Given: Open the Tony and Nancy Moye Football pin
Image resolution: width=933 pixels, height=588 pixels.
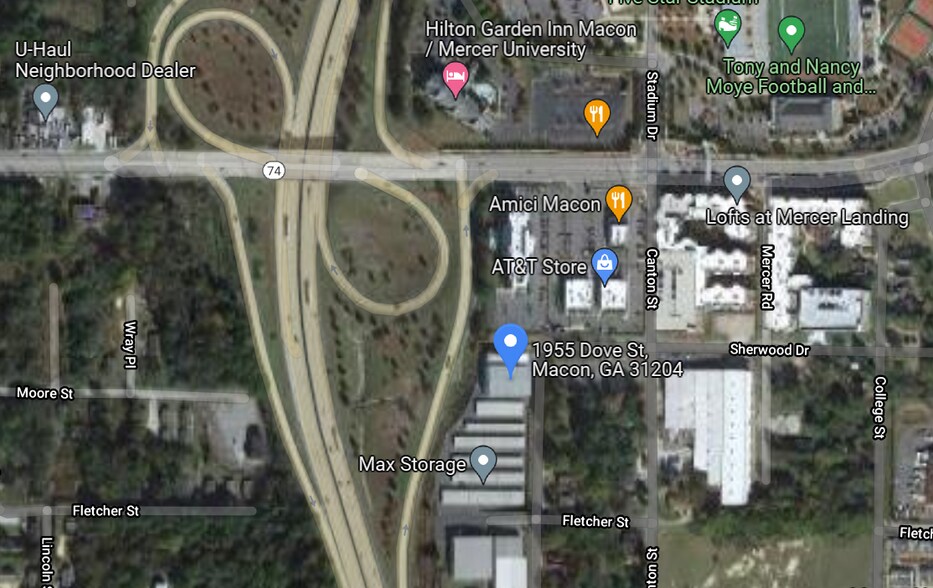Looking at the screenshot, I should (791, 33).
